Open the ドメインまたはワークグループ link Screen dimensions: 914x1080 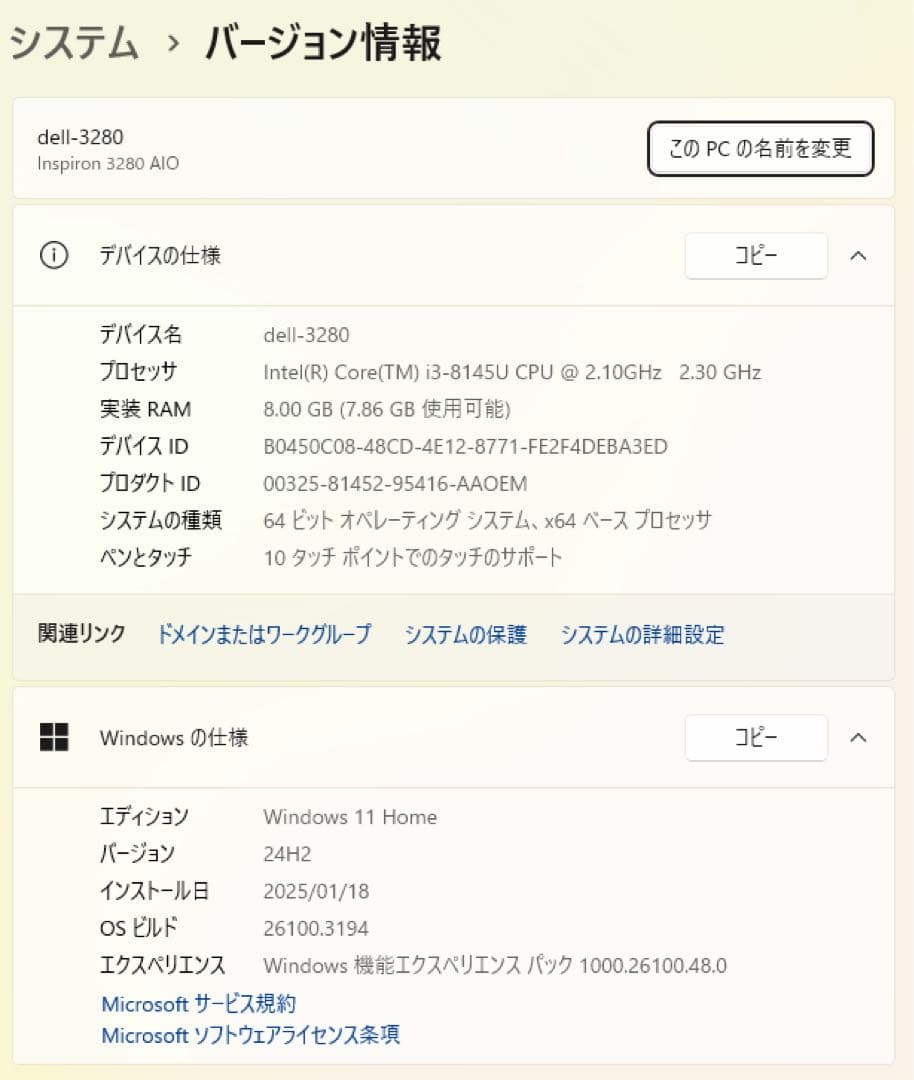264,634
